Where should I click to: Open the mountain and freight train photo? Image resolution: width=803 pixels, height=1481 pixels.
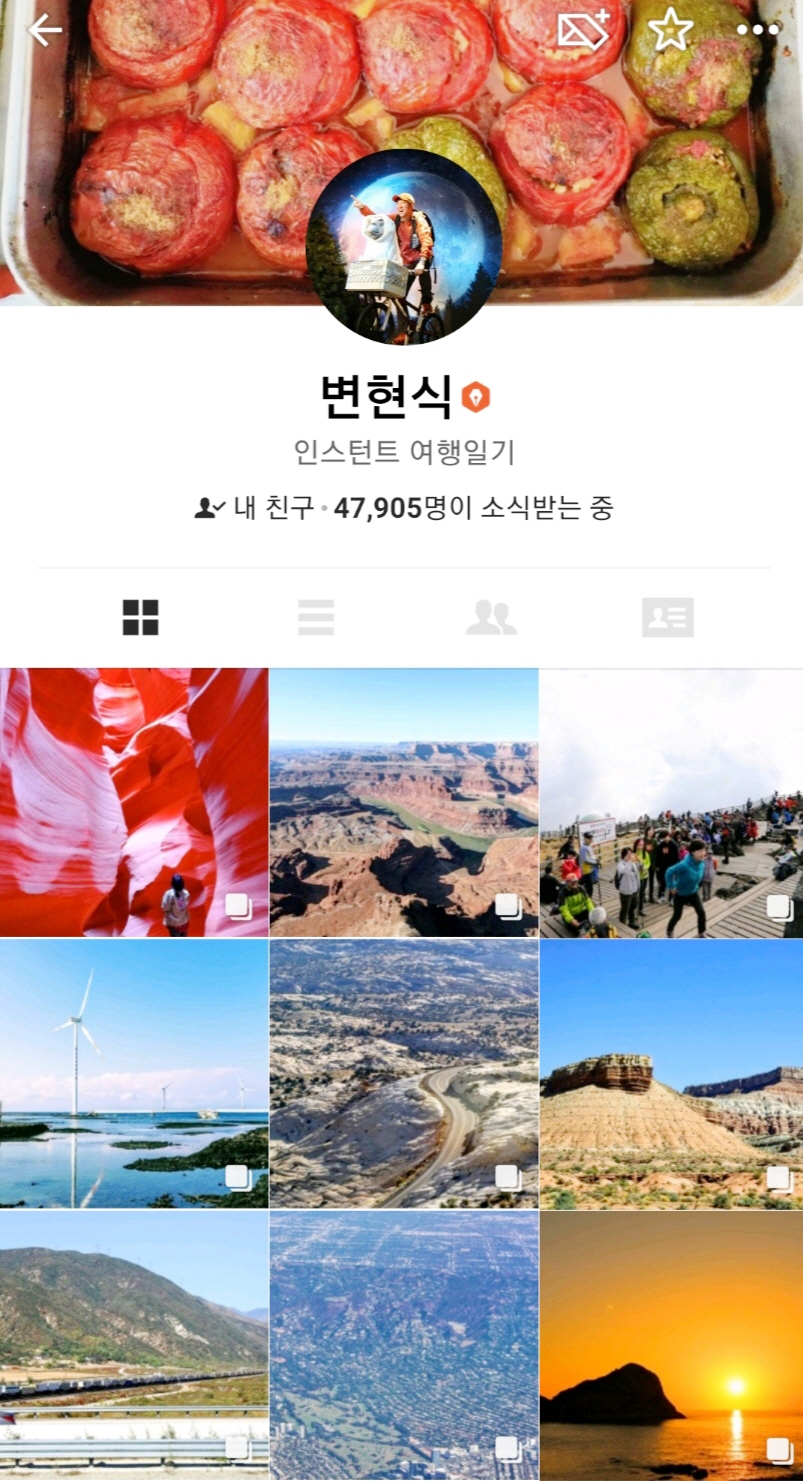pyautogui.click(x=134, y=1346)
